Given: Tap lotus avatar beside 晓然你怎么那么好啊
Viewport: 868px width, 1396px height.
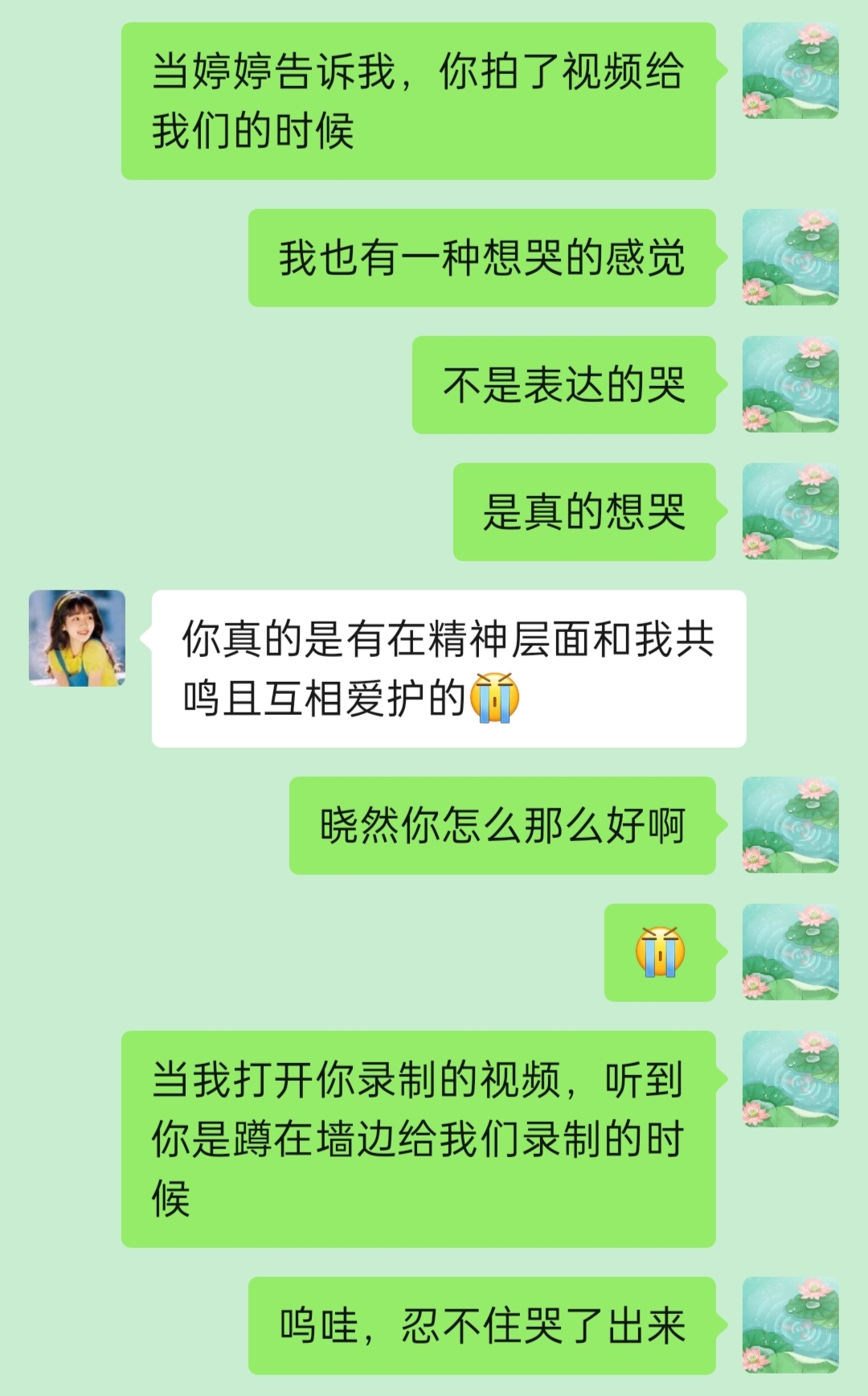Looking at the screenshot, I should (790, 825).
